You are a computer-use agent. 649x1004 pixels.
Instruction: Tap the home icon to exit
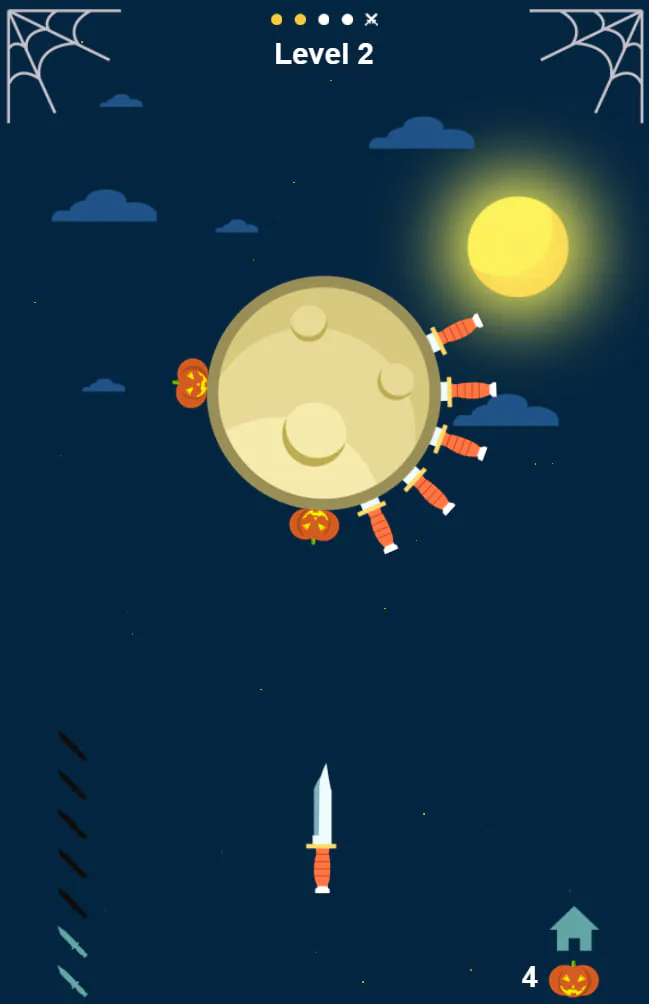point(574,930)
